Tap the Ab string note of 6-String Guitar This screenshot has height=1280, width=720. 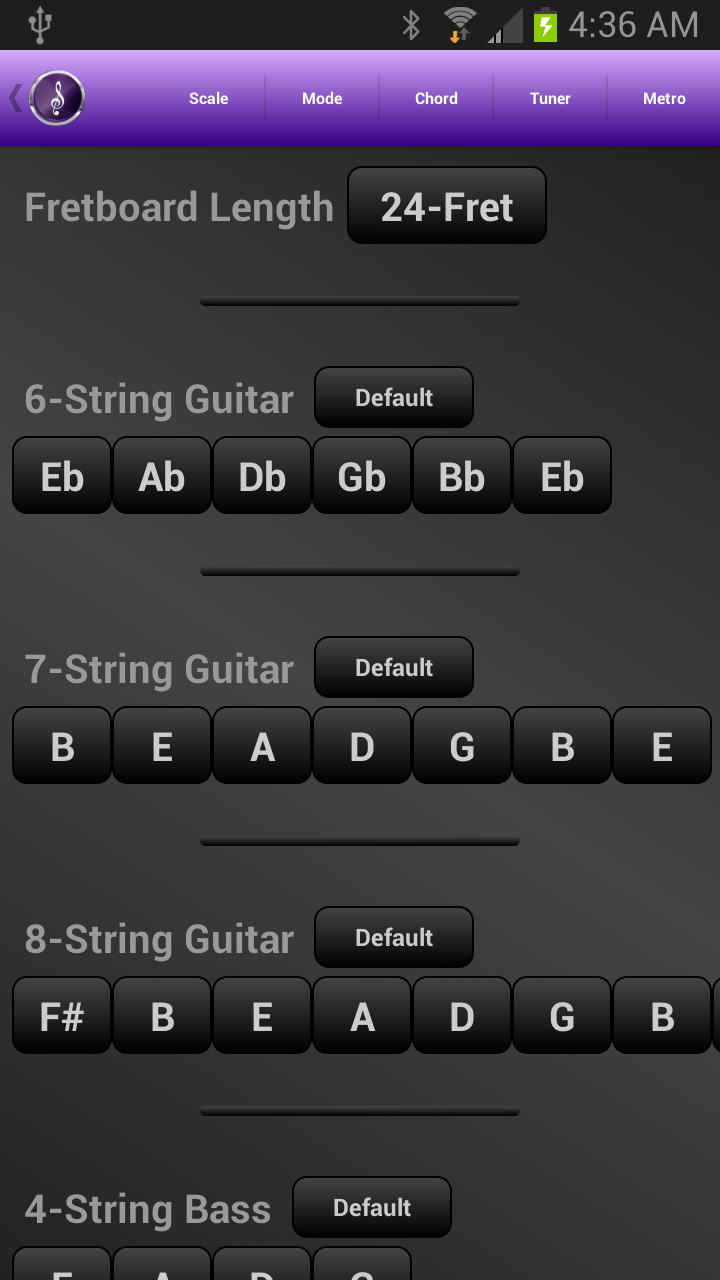pos(162,476)
